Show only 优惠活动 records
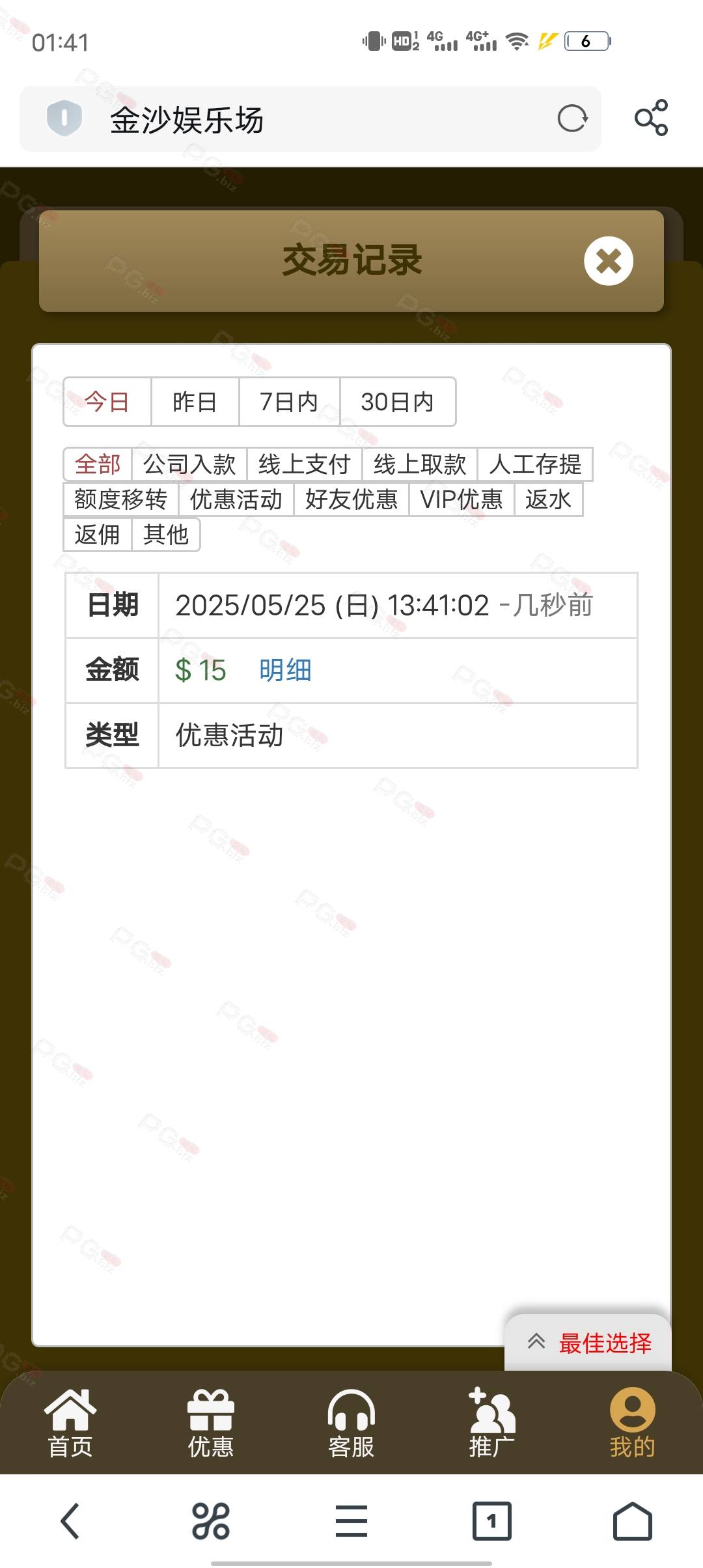The width and height of the screenshot is (703, 1568). pos(236,499)
